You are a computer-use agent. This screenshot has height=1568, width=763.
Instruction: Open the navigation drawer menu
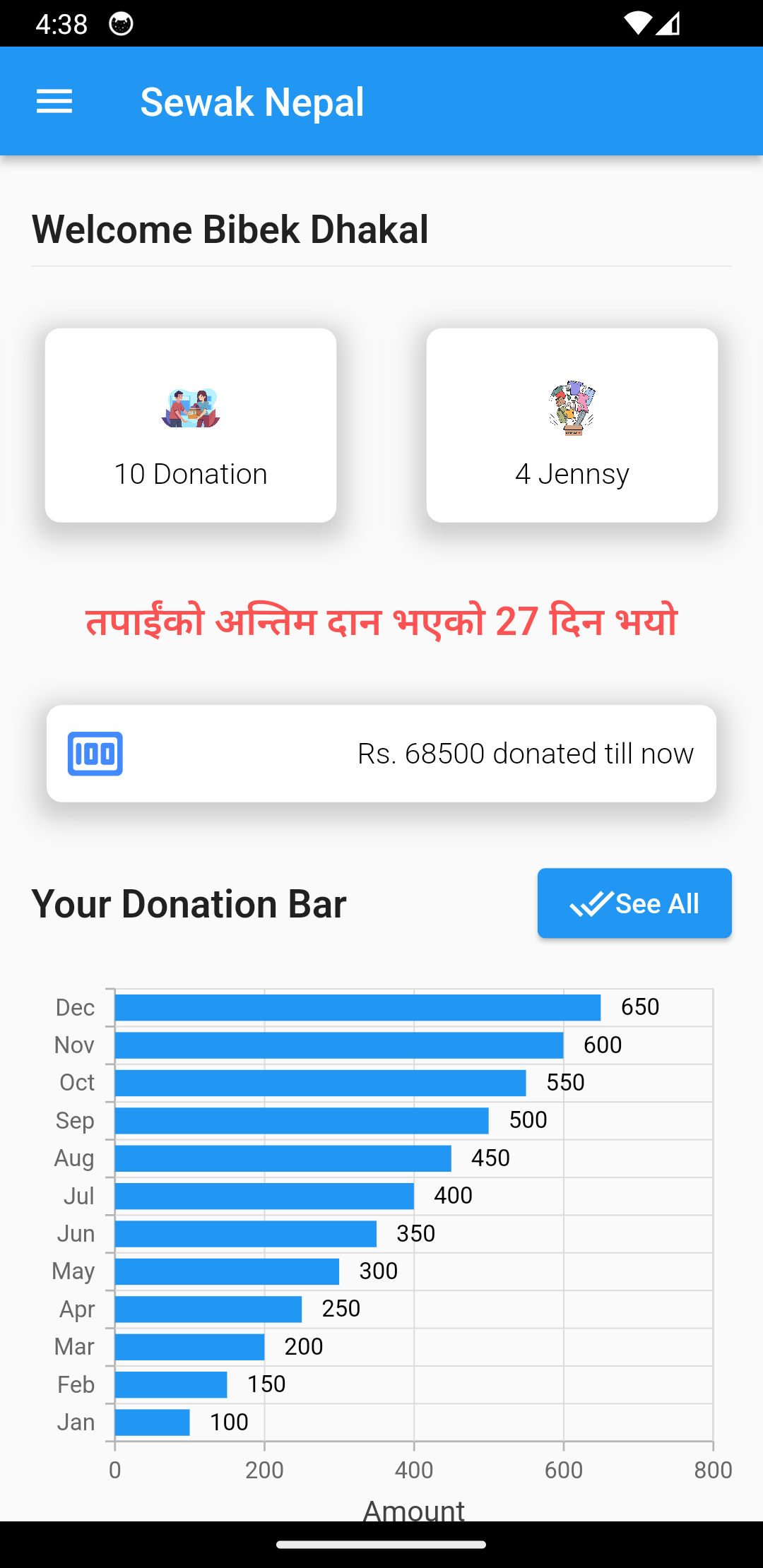[54, 102]
